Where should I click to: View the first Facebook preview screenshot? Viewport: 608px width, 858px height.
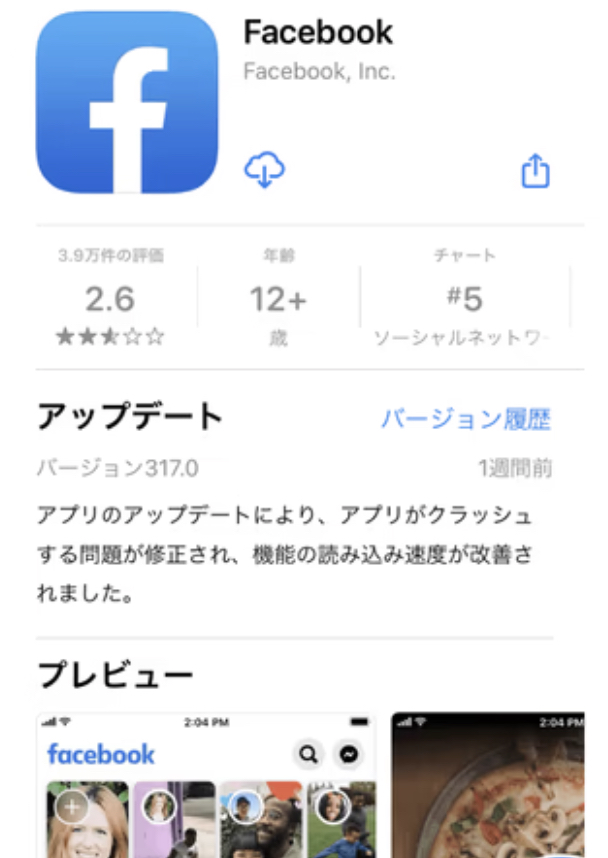tap(205, 785)
